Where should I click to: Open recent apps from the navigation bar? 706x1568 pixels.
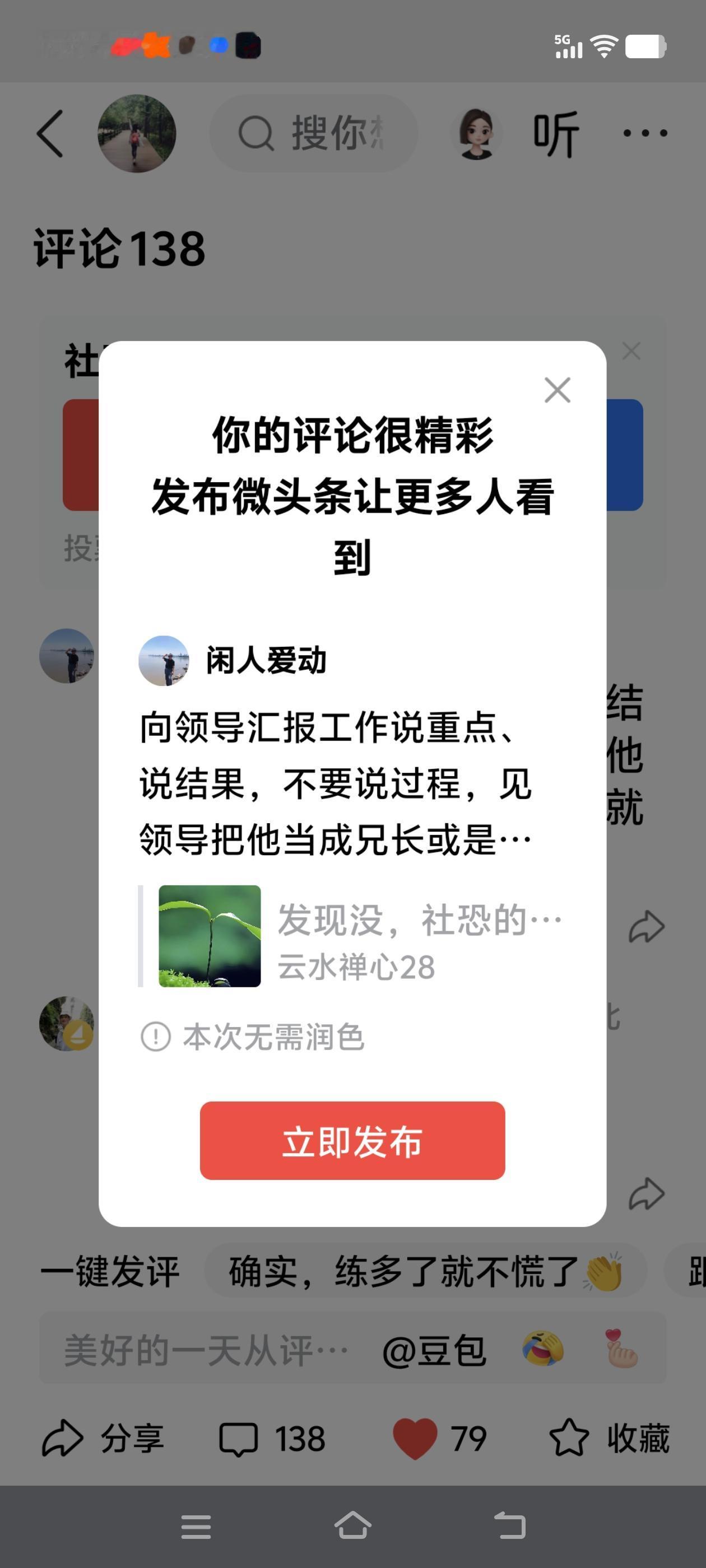pyautogui.click(x=196, y=1527)
